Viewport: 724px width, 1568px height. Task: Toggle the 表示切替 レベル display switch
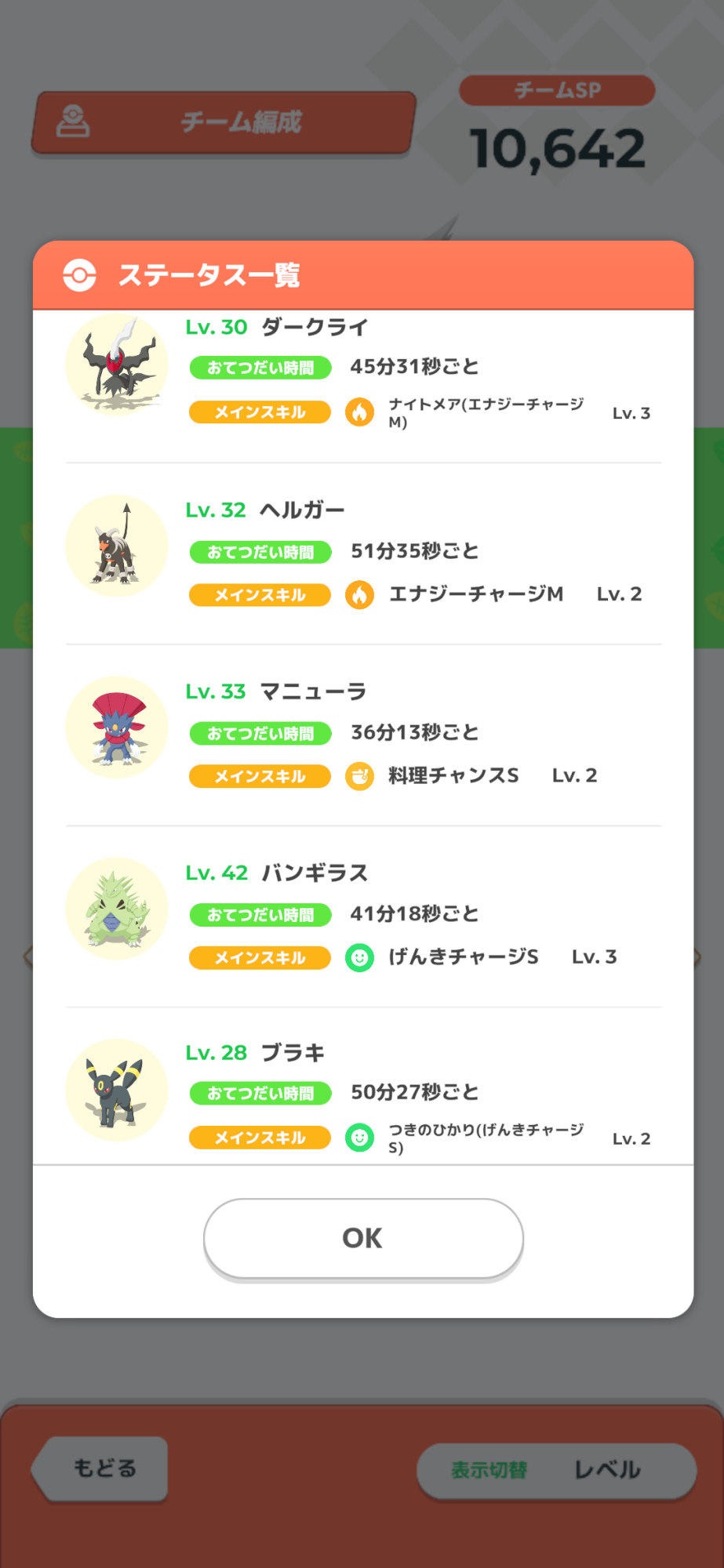pos(555,1470)
